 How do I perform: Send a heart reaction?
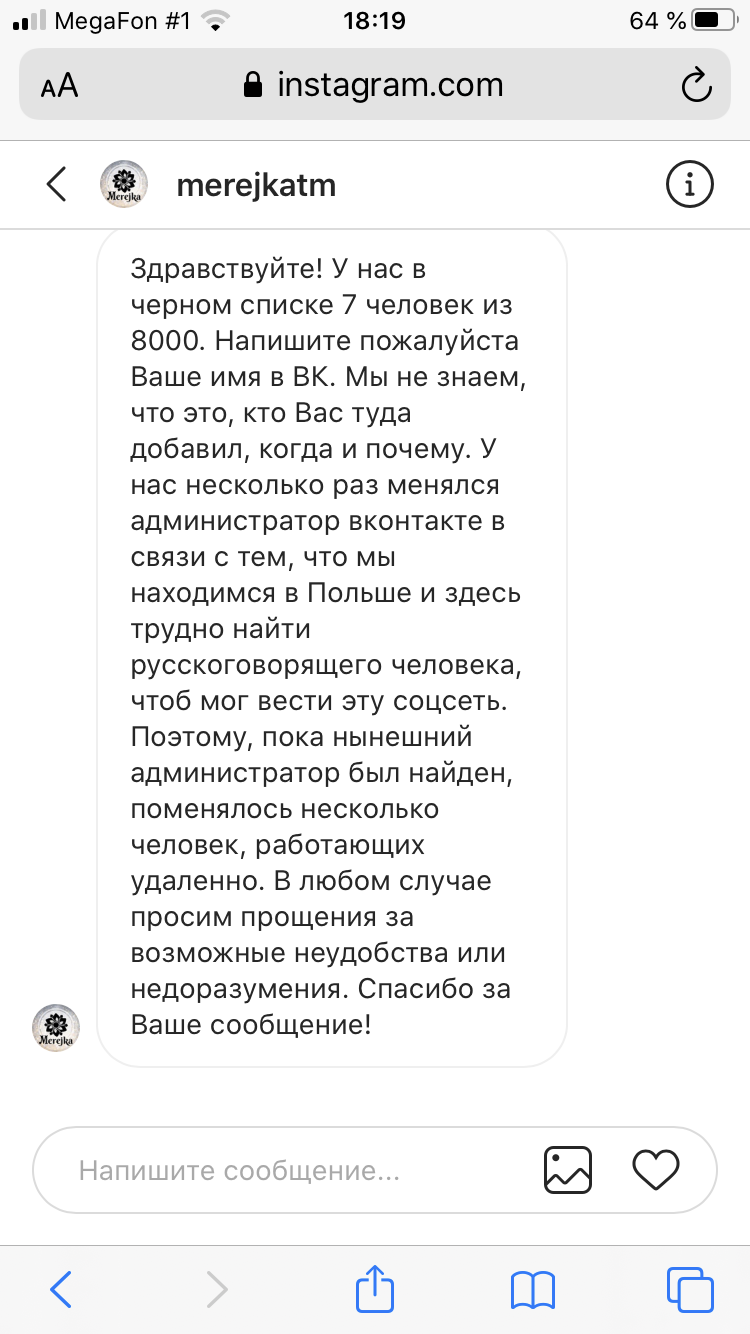[656, 1170]
